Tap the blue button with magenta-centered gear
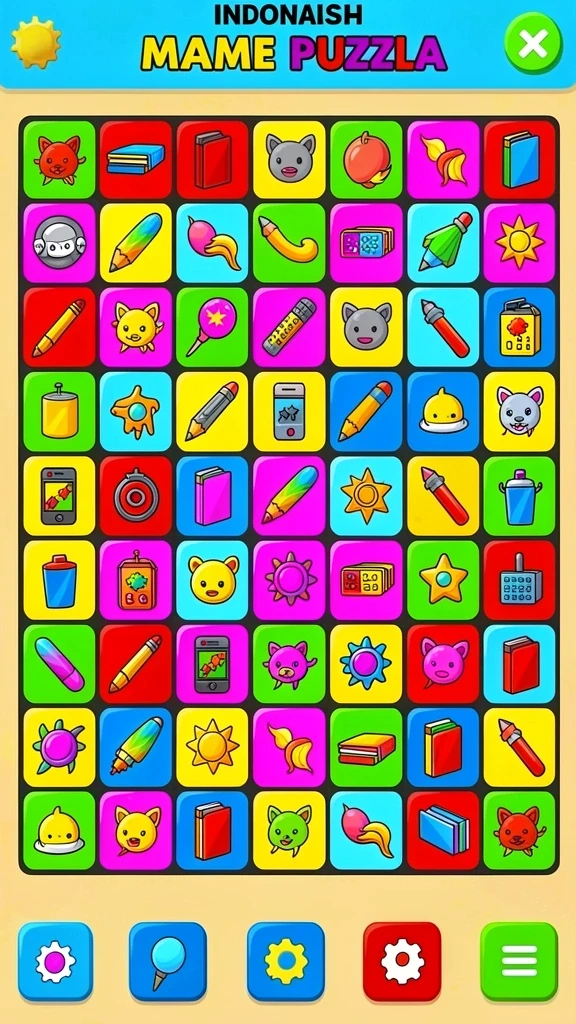The image size is (576, 1024). (56, 961)
